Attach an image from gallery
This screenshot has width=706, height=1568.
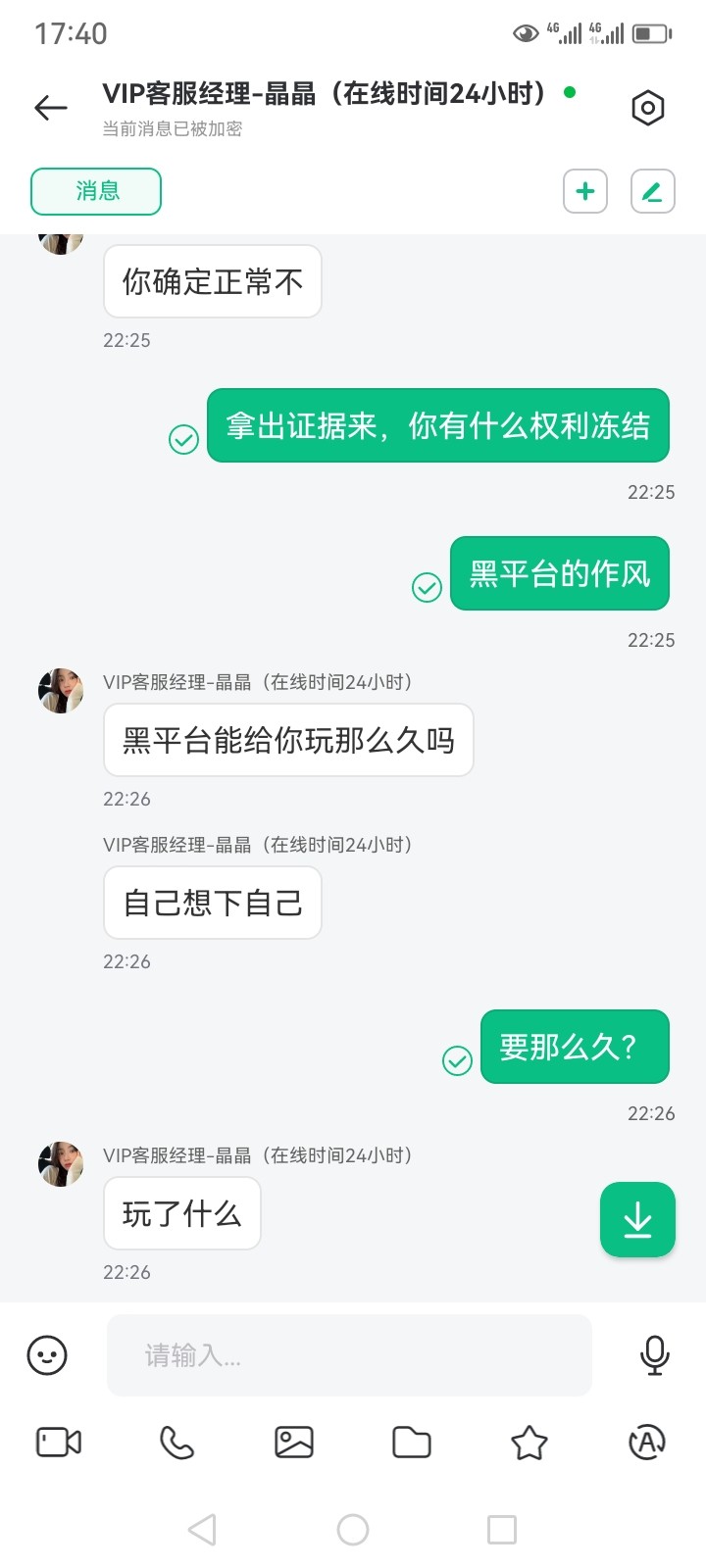click(x=294, y=1442)
